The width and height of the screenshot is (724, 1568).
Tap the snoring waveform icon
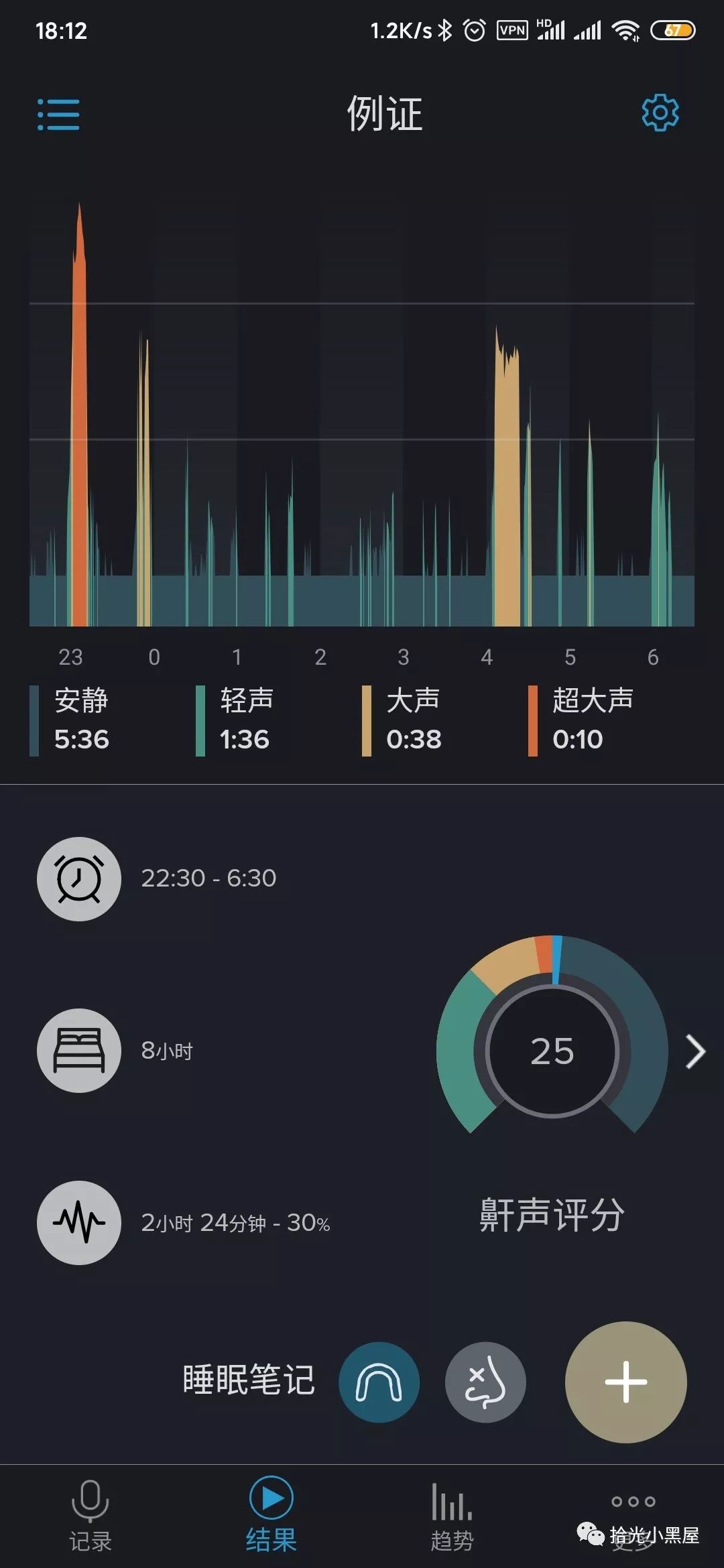[79, 1222]
